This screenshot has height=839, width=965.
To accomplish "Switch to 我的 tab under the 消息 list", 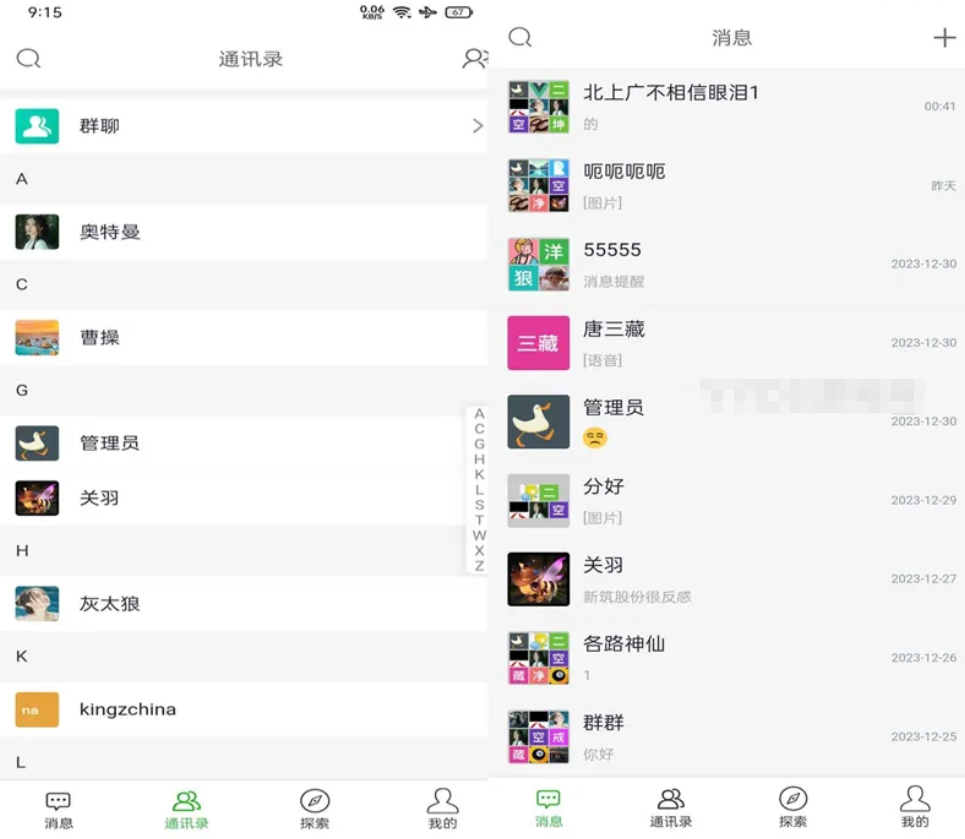I will pos(914,808).
